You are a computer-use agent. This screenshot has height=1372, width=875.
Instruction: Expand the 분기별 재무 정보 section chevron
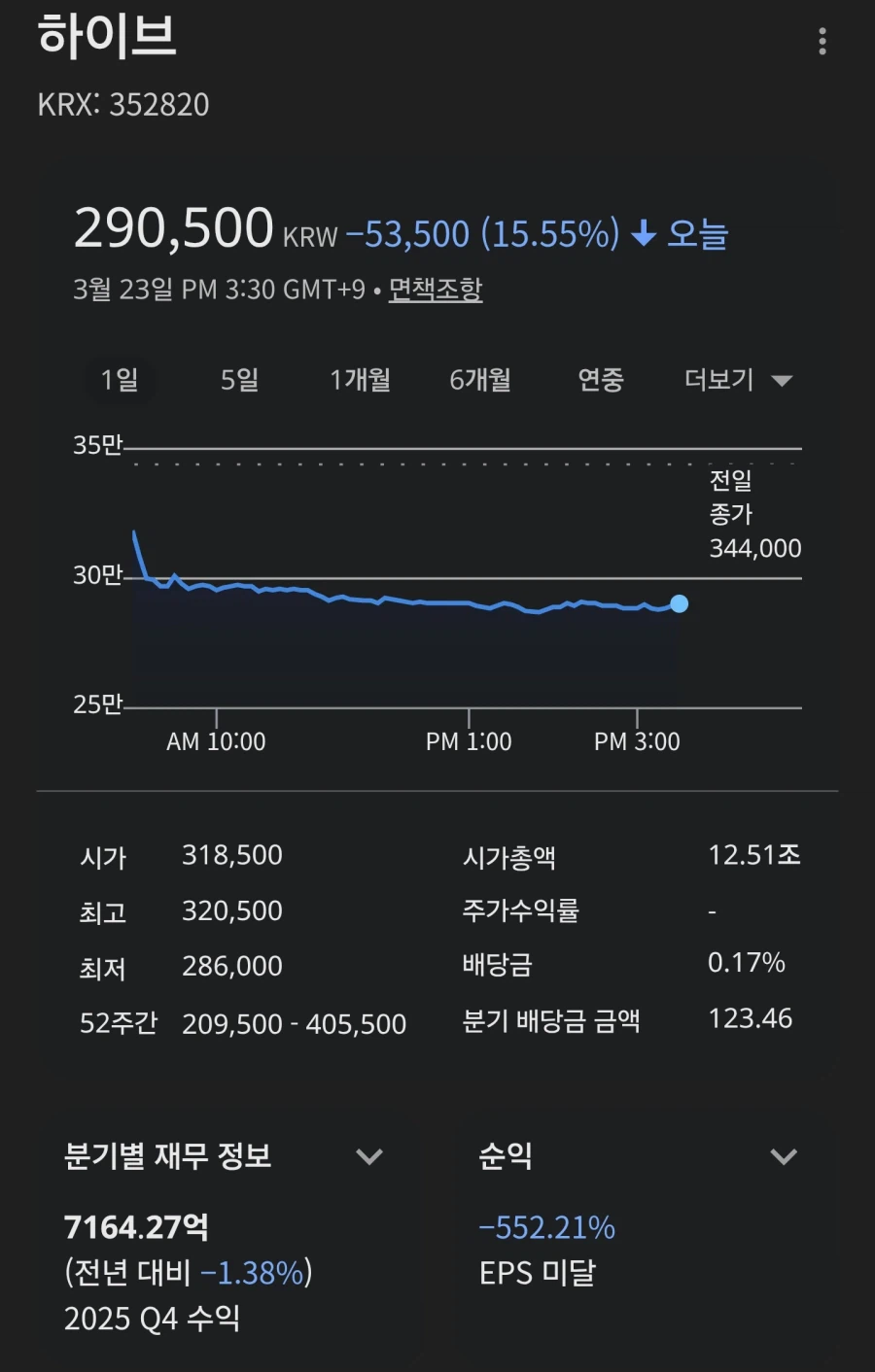click(368, 1157)
